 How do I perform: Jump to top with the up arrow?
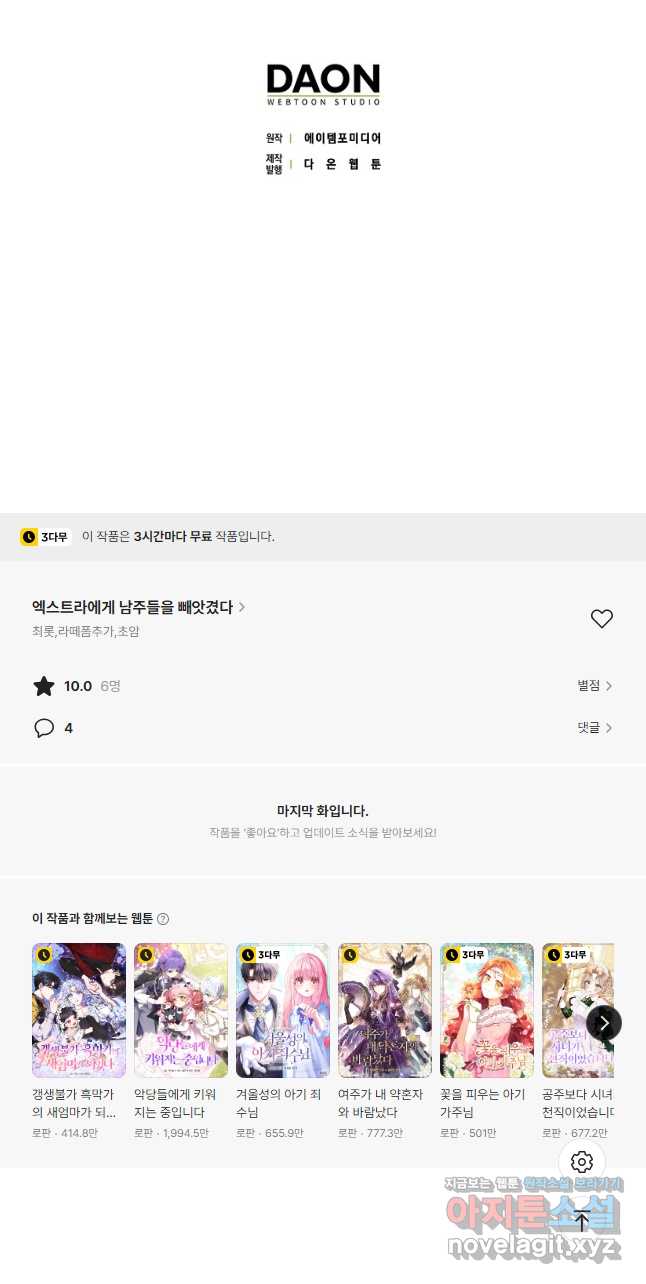(582, 1220)
